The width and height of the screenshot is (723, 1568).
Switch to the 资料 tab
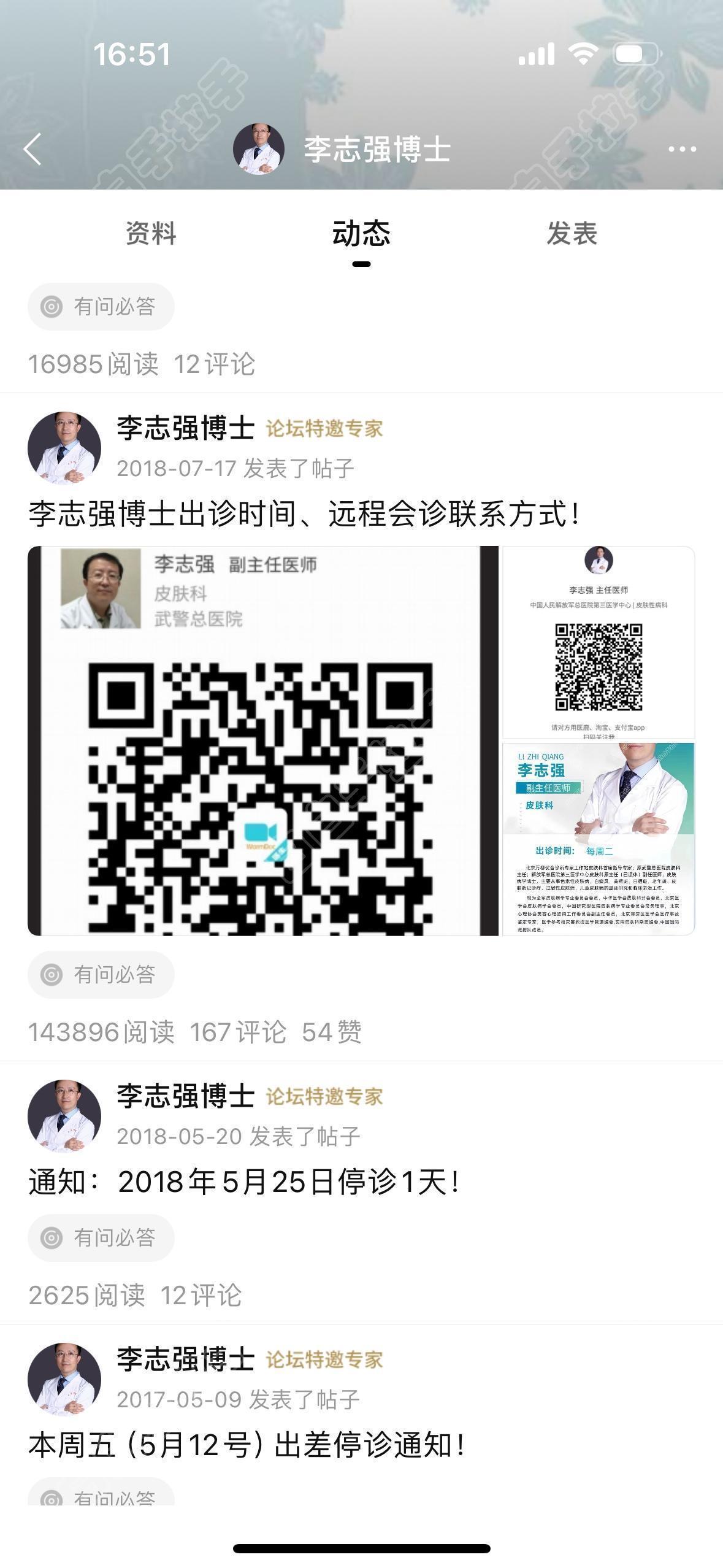click(x=151, y=234)
